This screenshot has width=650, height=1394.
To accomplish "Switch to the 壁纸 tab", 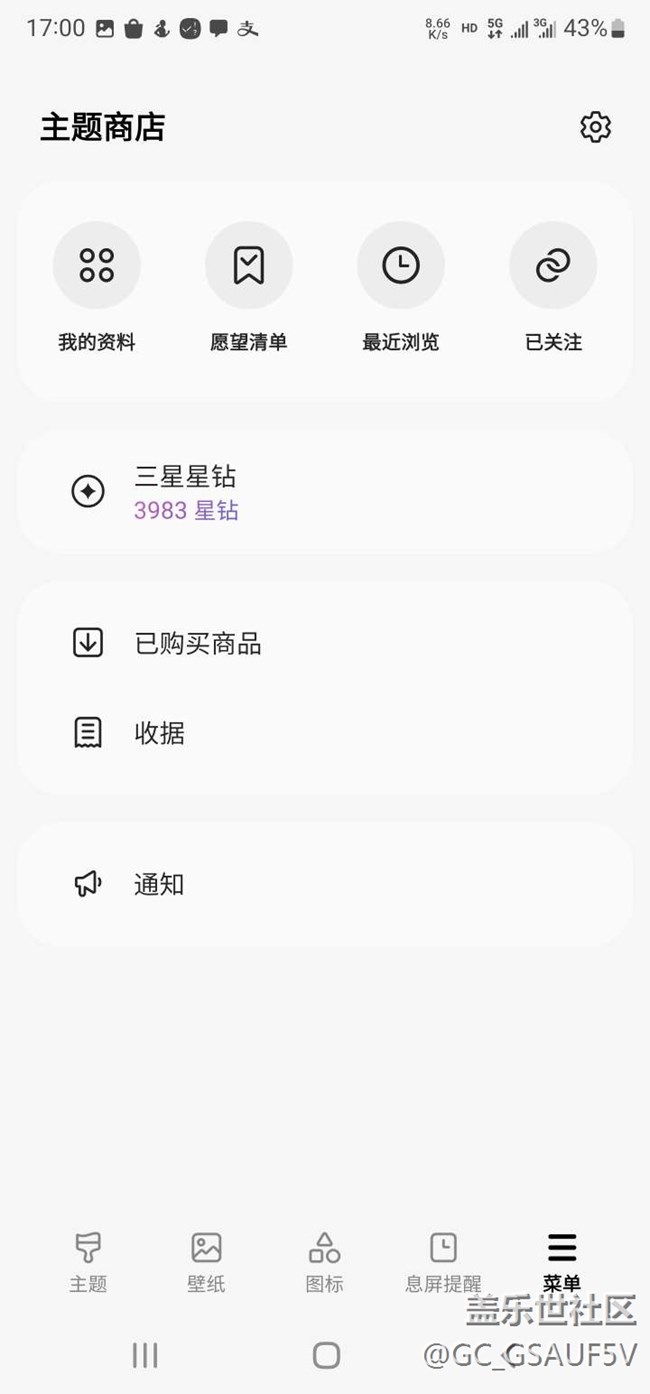I will [x=206, y=1262].
